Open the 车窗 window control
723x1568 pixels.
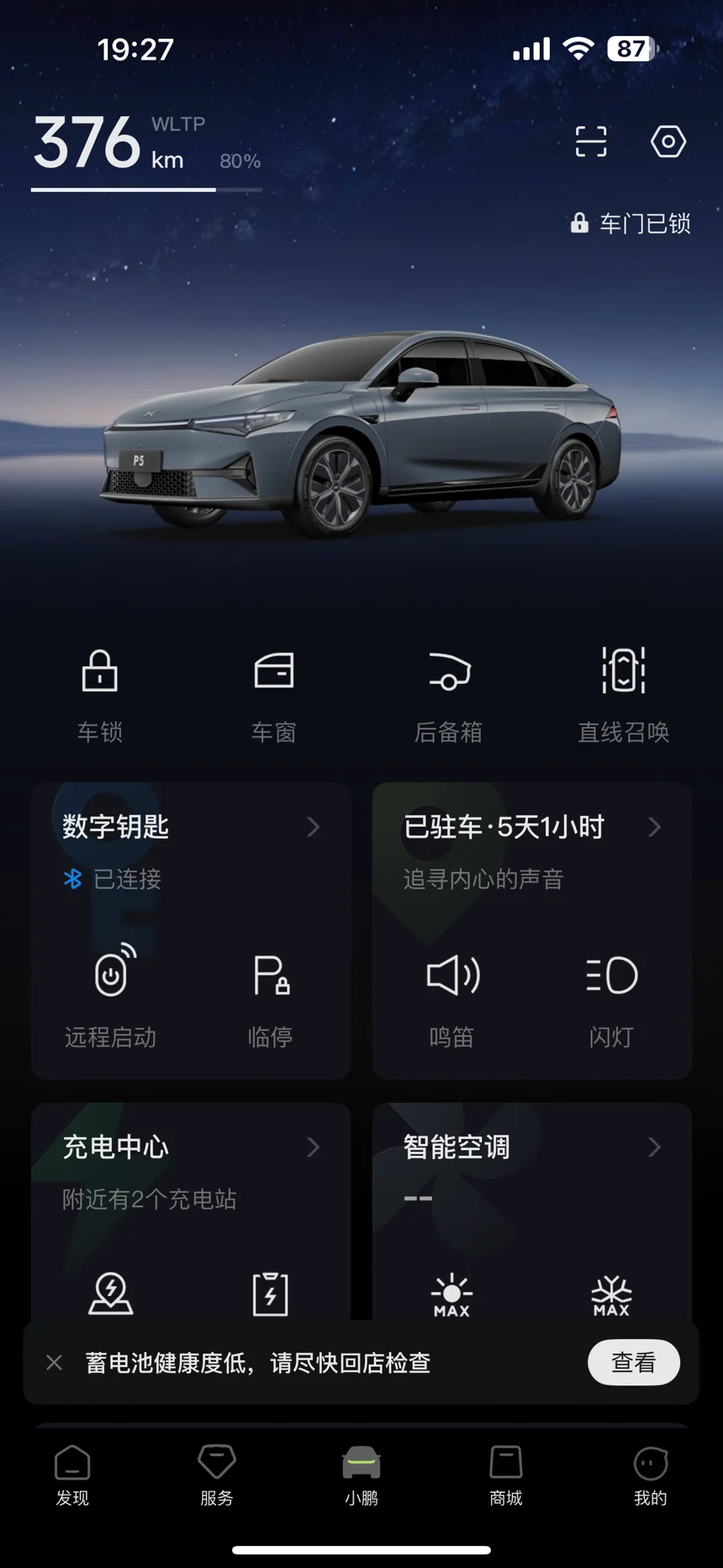click(x=274, y=694)
